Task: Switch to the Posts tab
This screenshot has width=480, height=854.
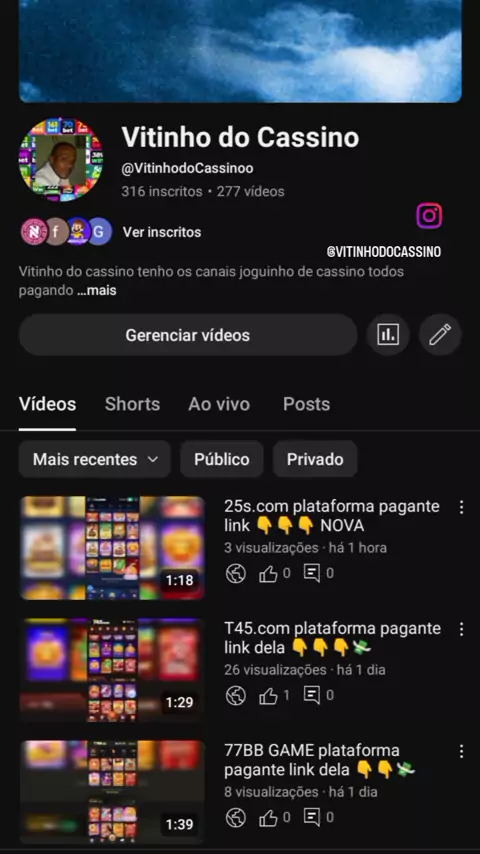Action: (x=307, y=404)
